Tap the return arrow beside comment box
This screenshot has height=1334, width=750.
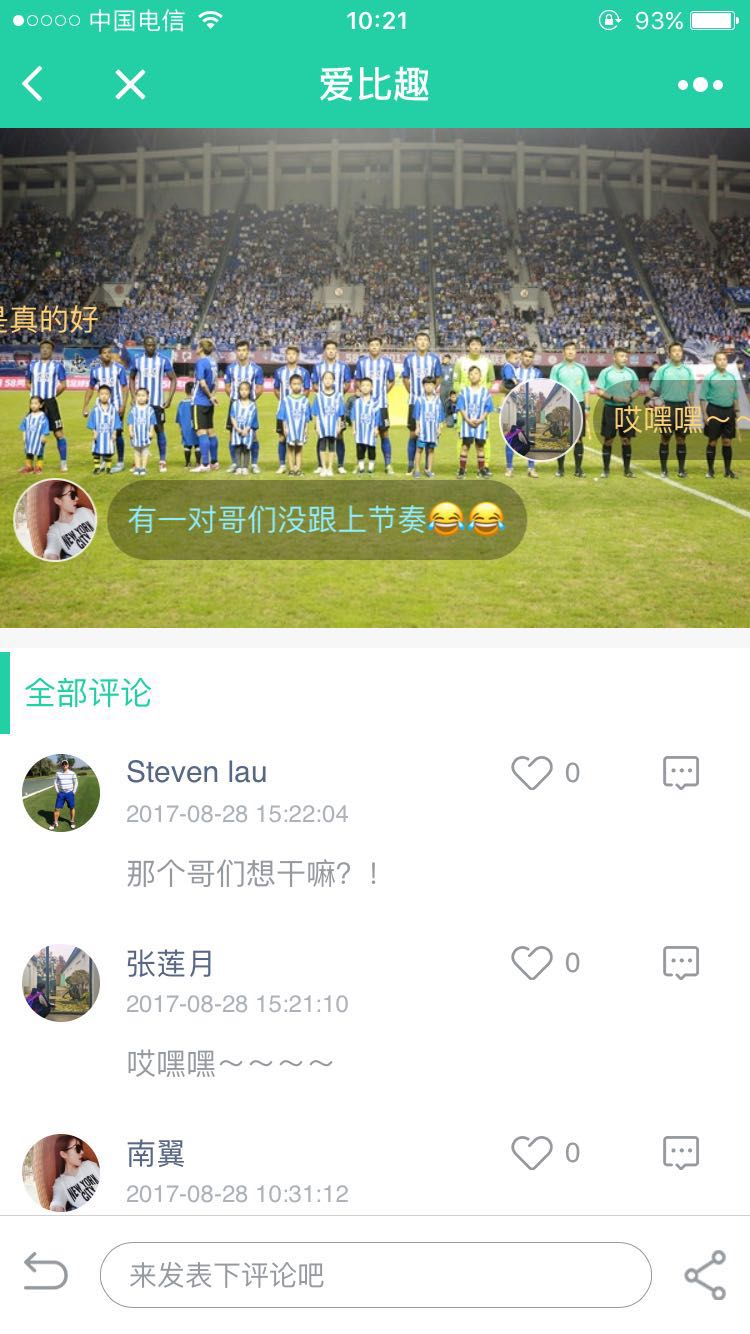pos(46,1274)
